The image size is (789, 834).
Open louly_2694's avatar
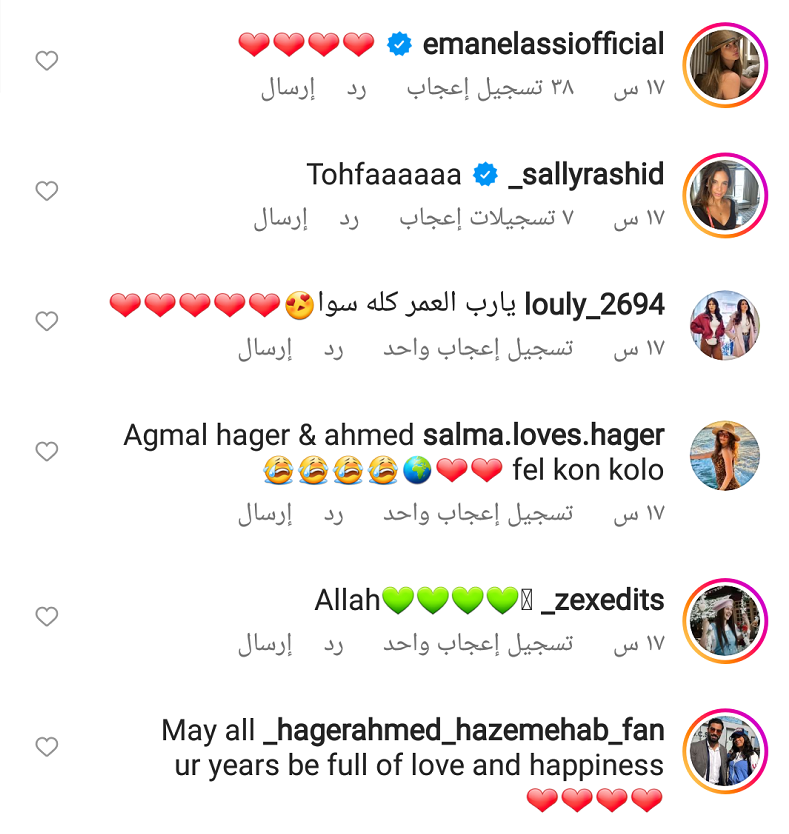pyautogui.click(x=725, y=325)
